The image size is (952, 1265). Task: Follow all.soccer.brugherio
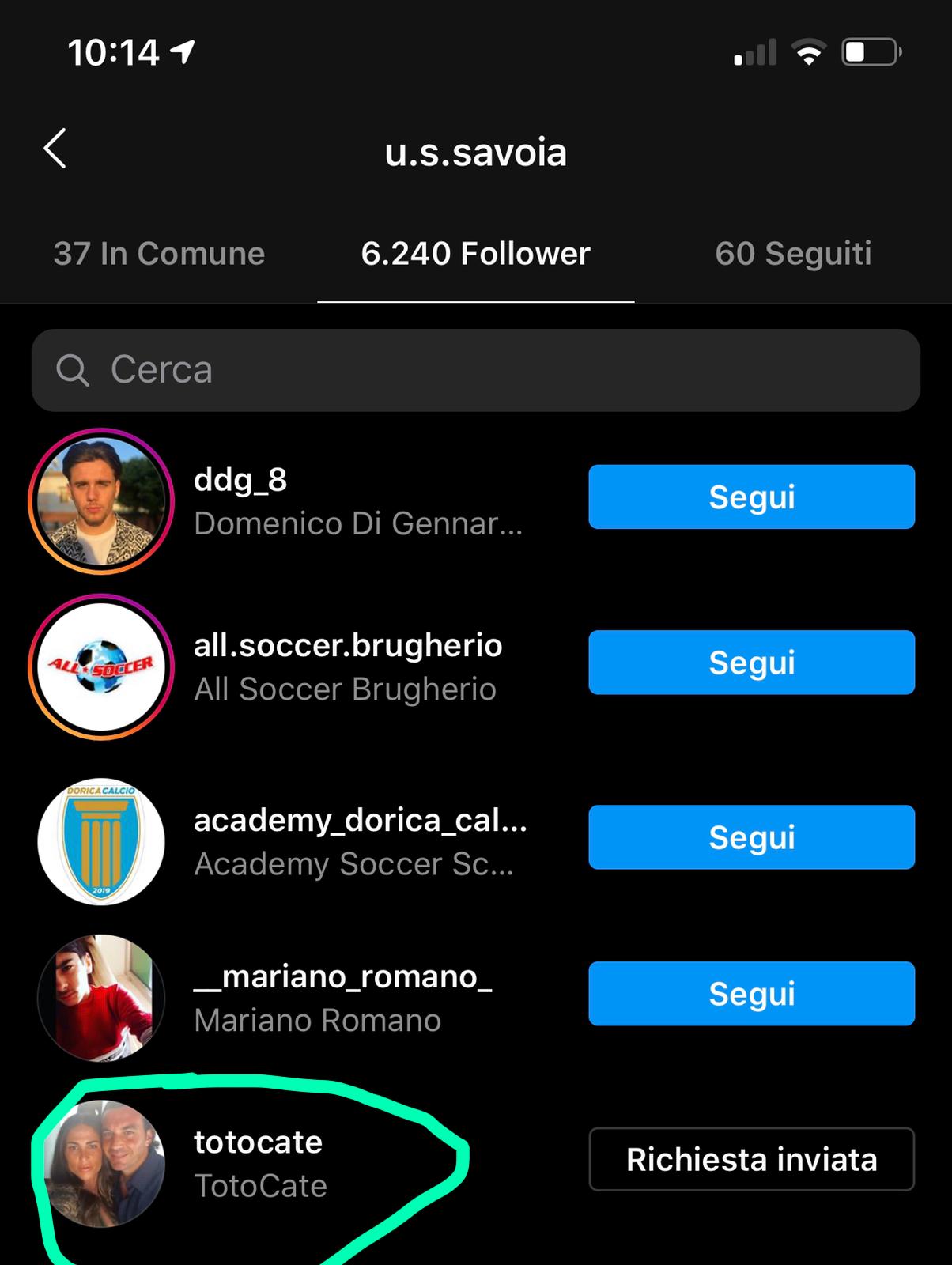(751, 663)
